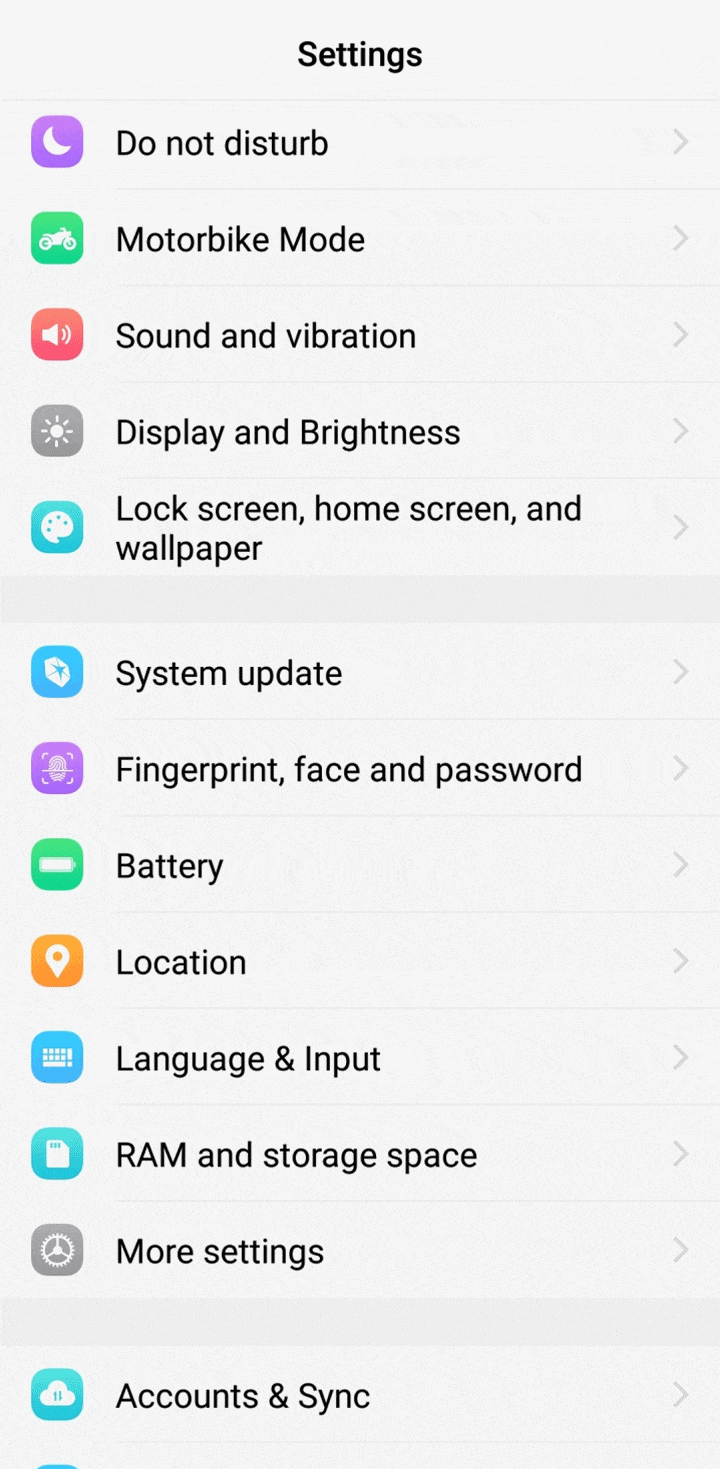Open RAM and storage space
720x1469 pixels.
360,1154
